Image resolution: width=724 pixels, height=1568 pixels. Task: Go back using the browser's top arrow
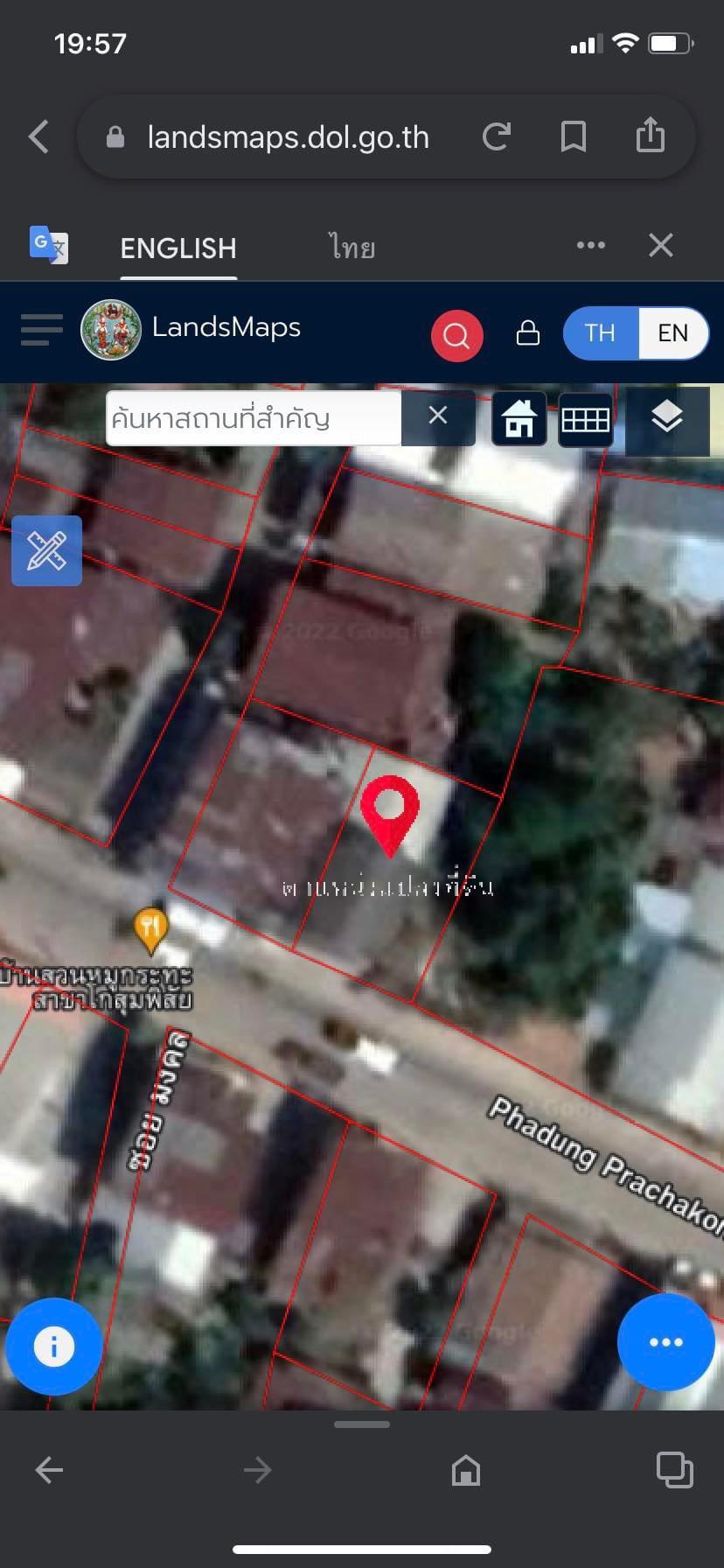pyautogui.click(x=38, y=136)
